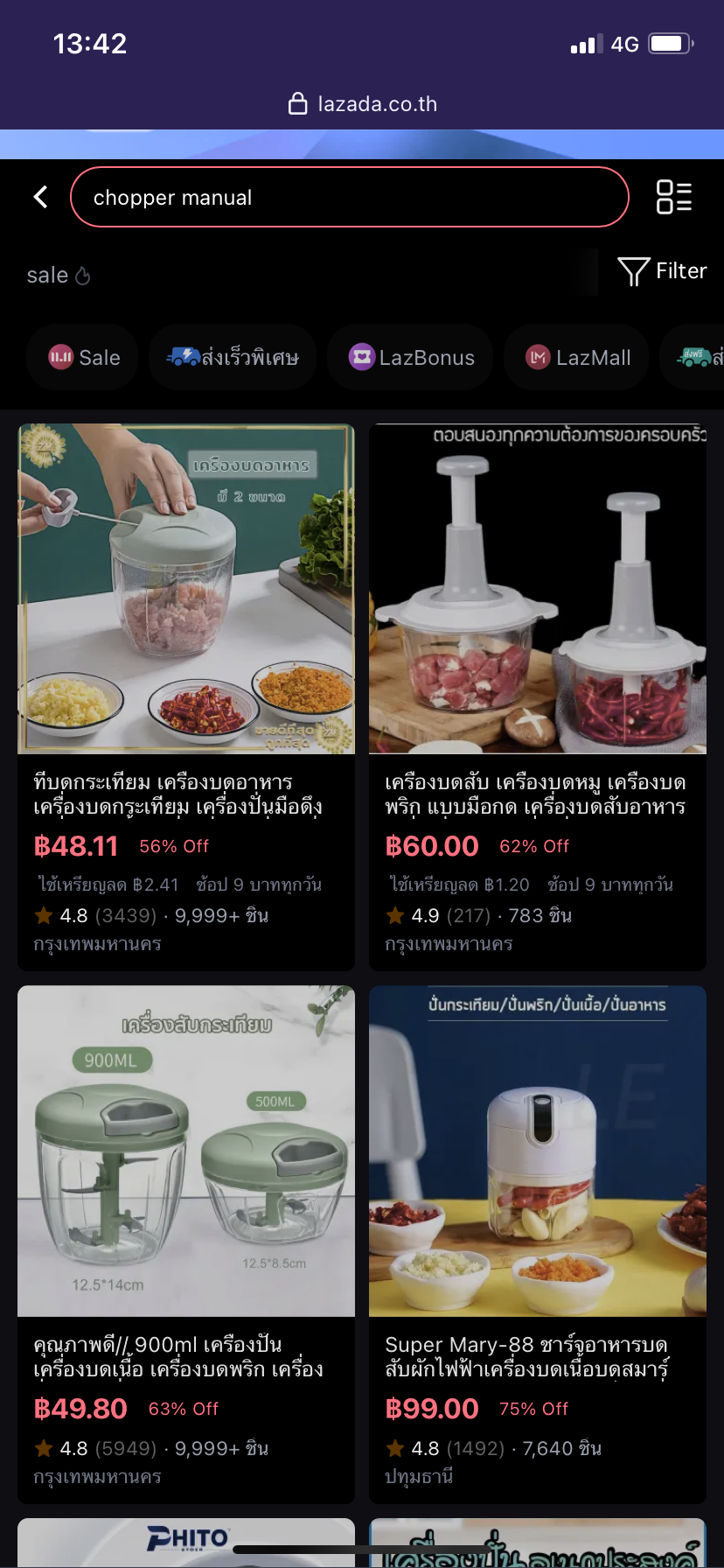Sort results by sale
This screenshot has width=724, height=1568.
[x=58, y=276]
